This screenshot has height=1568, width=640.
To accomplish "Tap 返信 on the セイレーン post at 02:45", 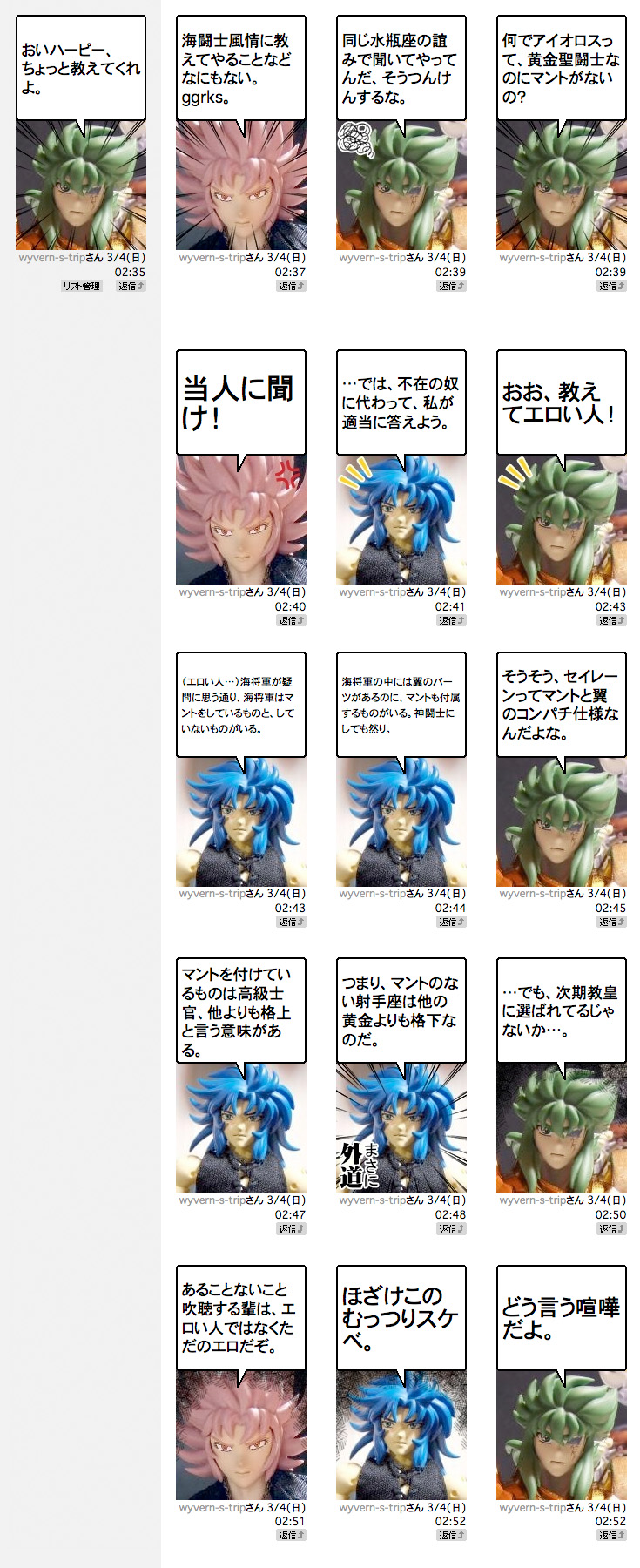I will coord(612,922).
